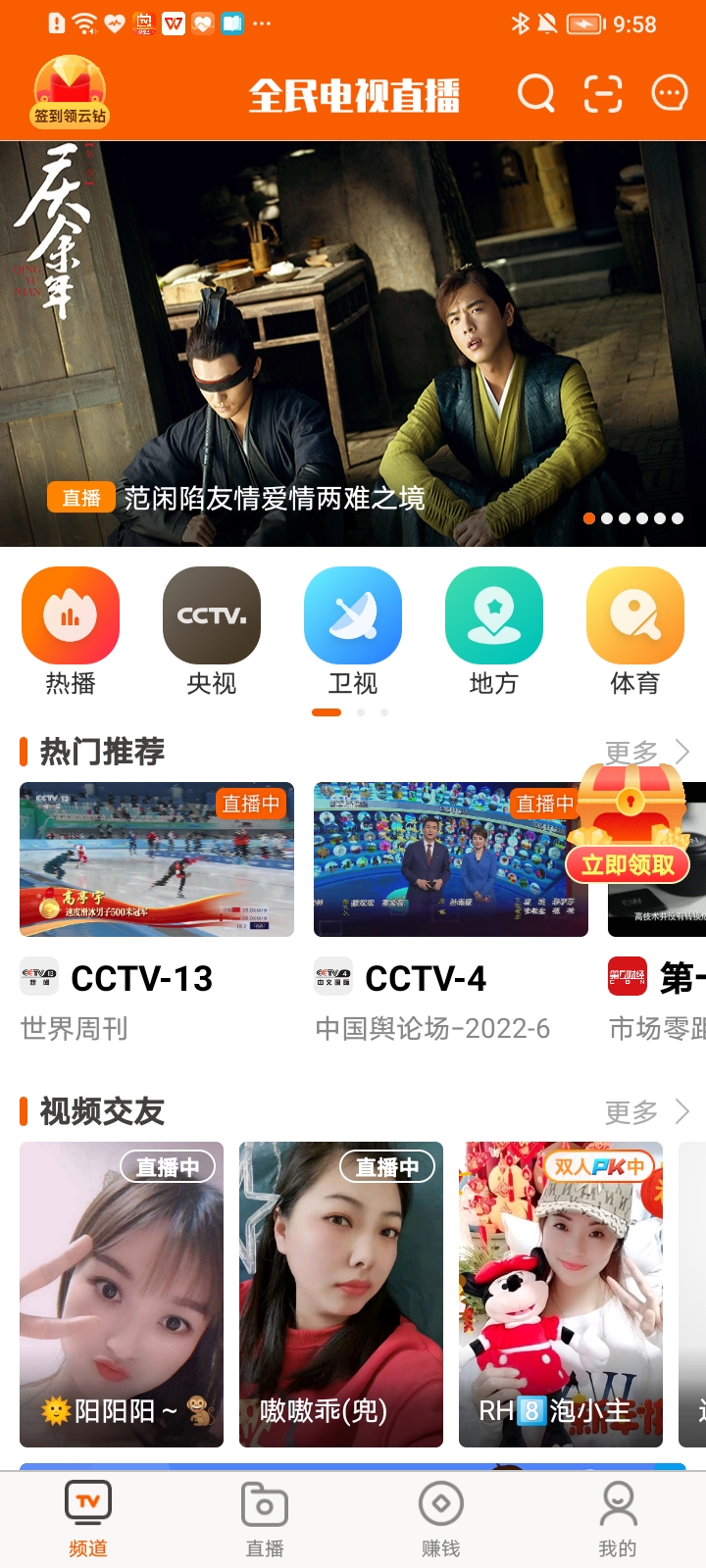
Task: Tap the 立即领取 claim reward button
Action: [629, 865]
